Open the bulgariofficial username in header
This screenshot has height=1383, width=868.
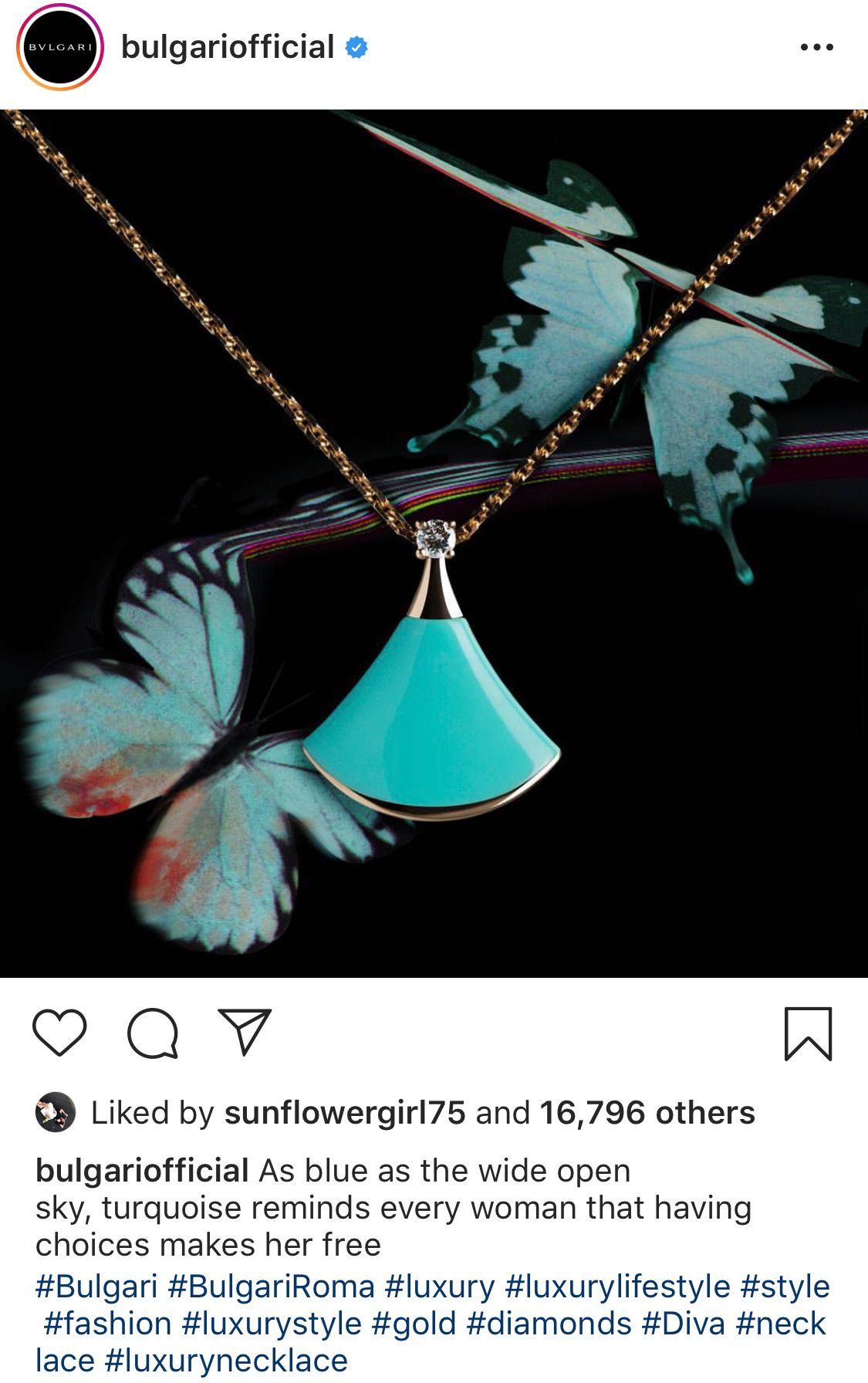click(x=228, y=48)
